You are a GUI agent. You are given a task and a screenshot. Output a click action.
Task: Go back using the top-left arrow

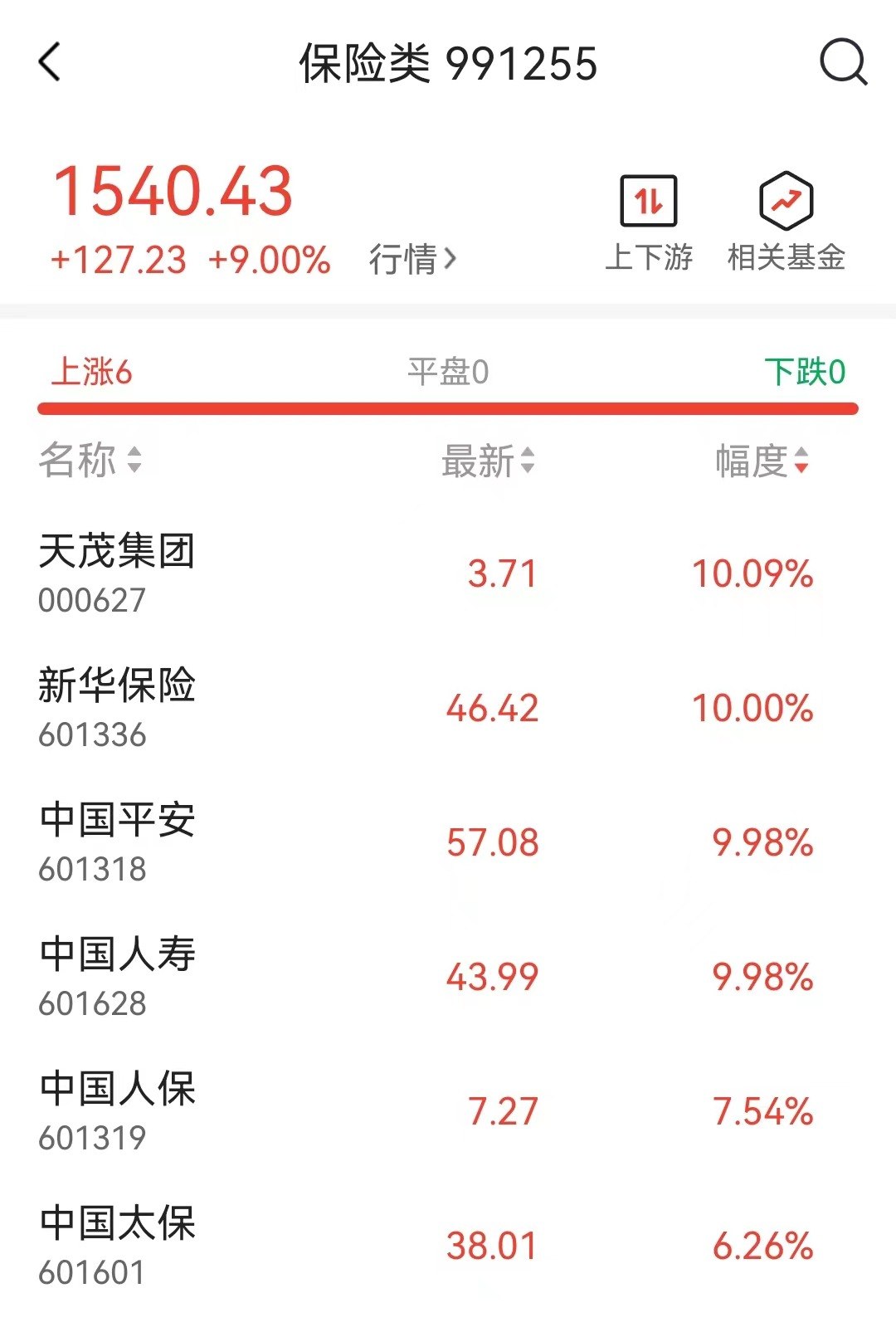click(x=50, y=62)
